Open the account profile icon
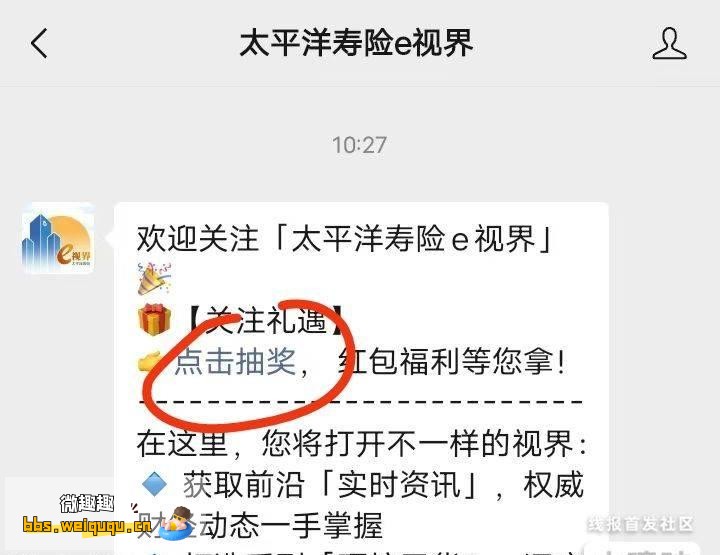Screen dimensions: 720x555 669,43
